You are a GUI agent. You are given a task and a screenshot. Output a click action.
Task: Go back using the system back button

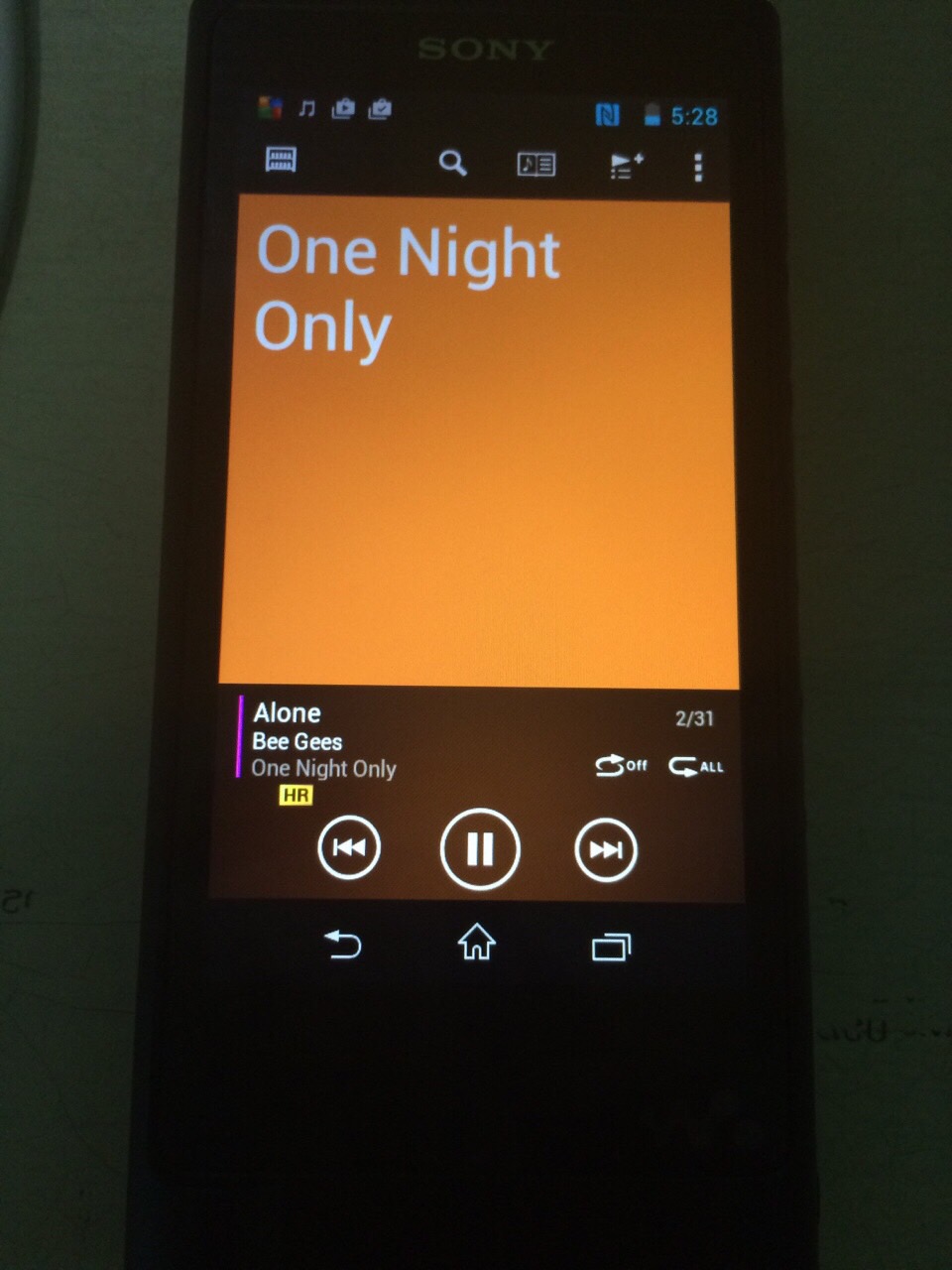tap(344, 945)
